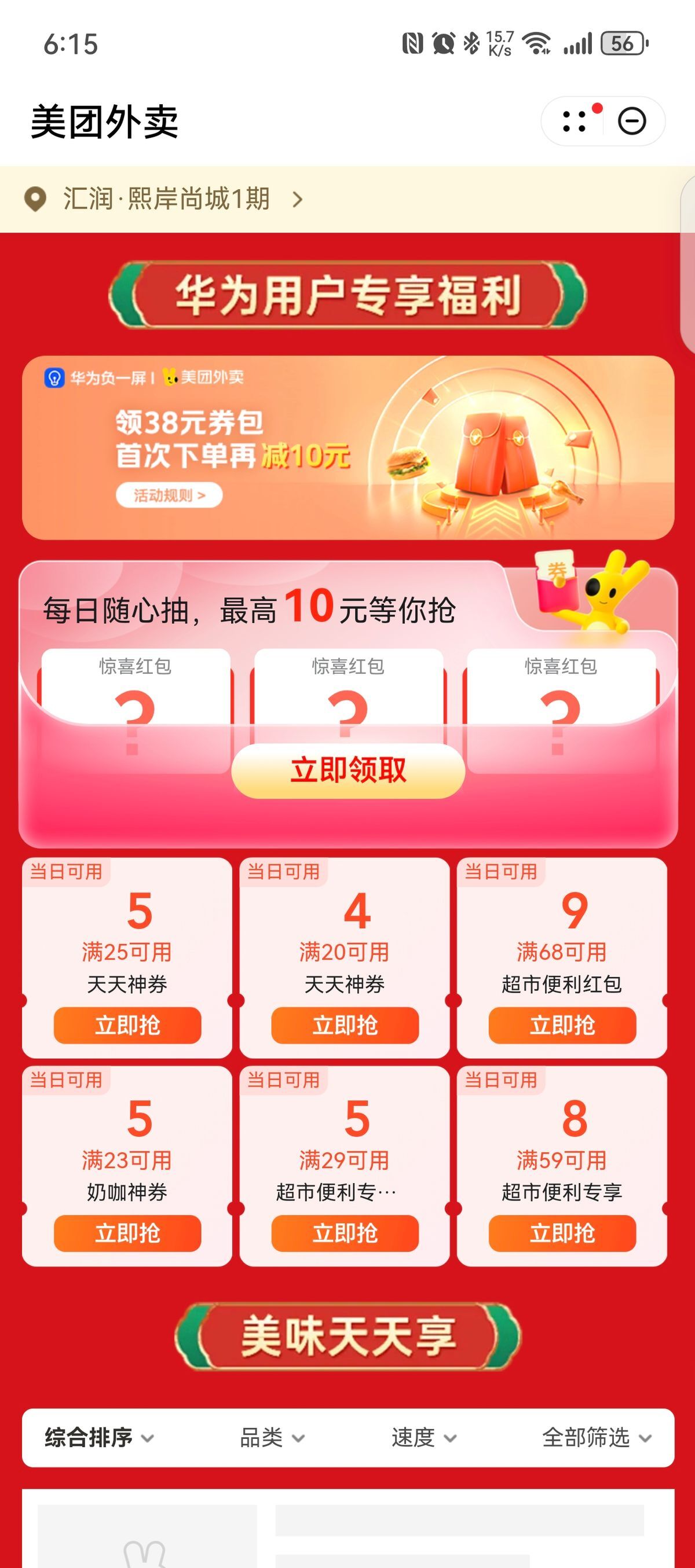Grab the 满59可用 超市便利专享 coupon
The width and height of the screenshot is (695, 1568).
click(x=562, y=1233)
